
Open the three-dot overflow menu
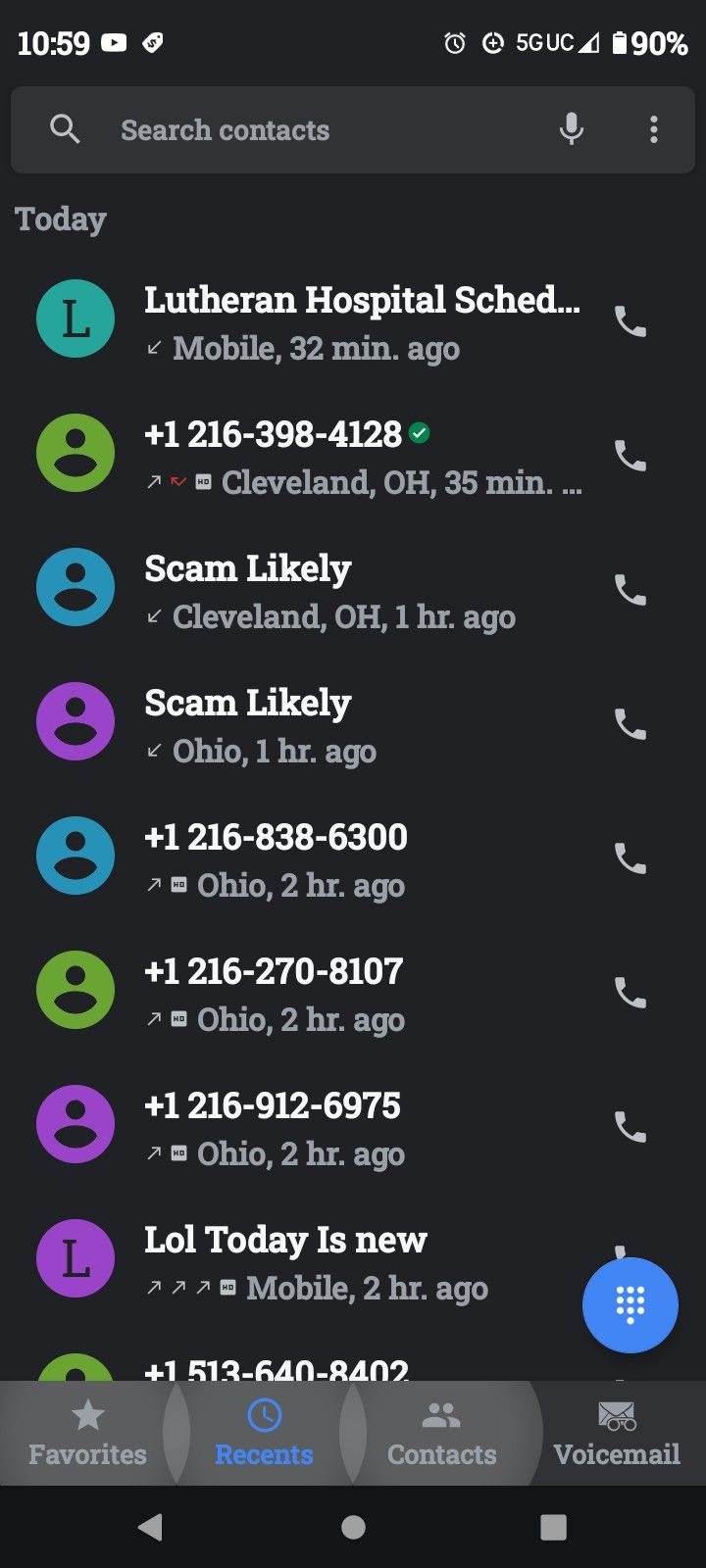pyautogui.click(x=653, y=129)
